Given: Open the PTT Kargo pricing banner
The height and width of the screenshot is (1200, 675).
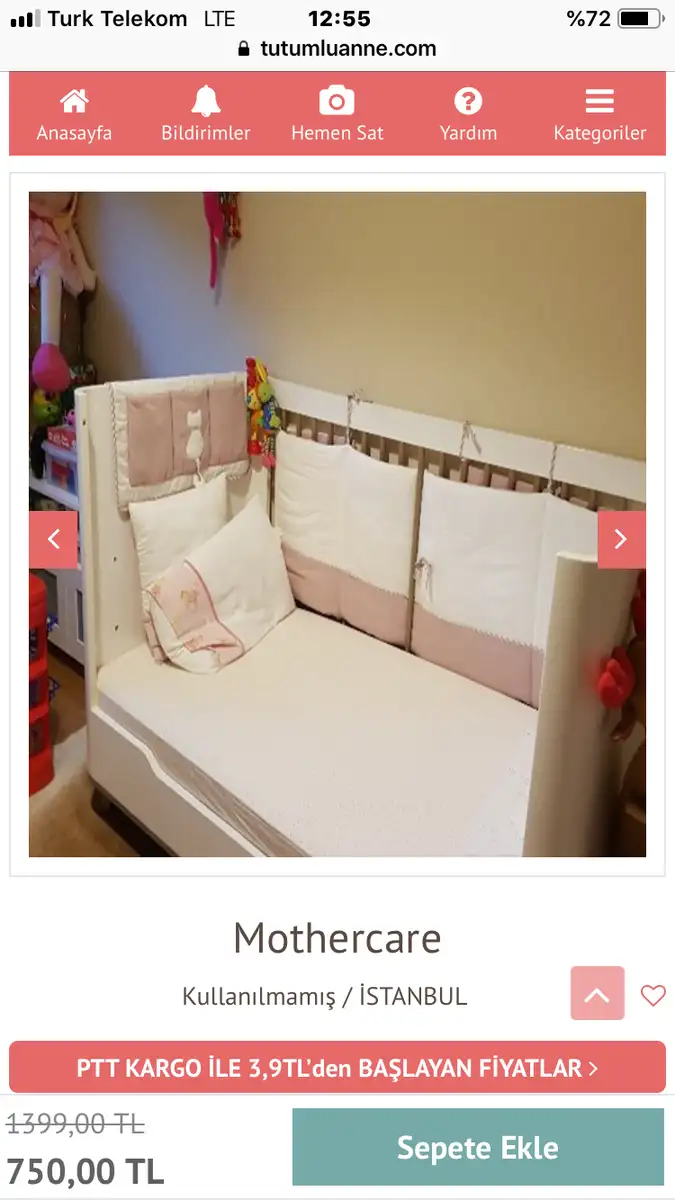Looking at the screenshot, I should (x=337, y=1068).
